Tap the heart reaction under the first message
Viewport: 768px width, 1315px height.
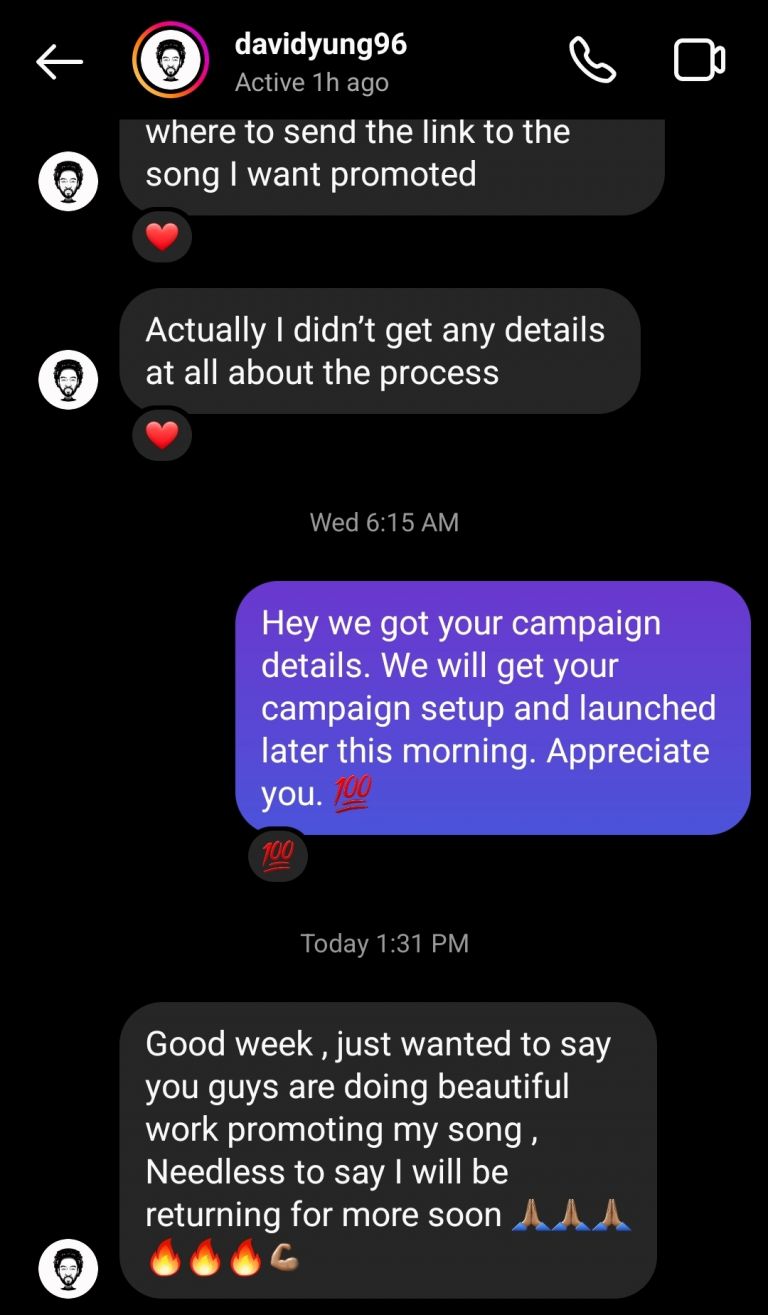(x=161, y=236)
